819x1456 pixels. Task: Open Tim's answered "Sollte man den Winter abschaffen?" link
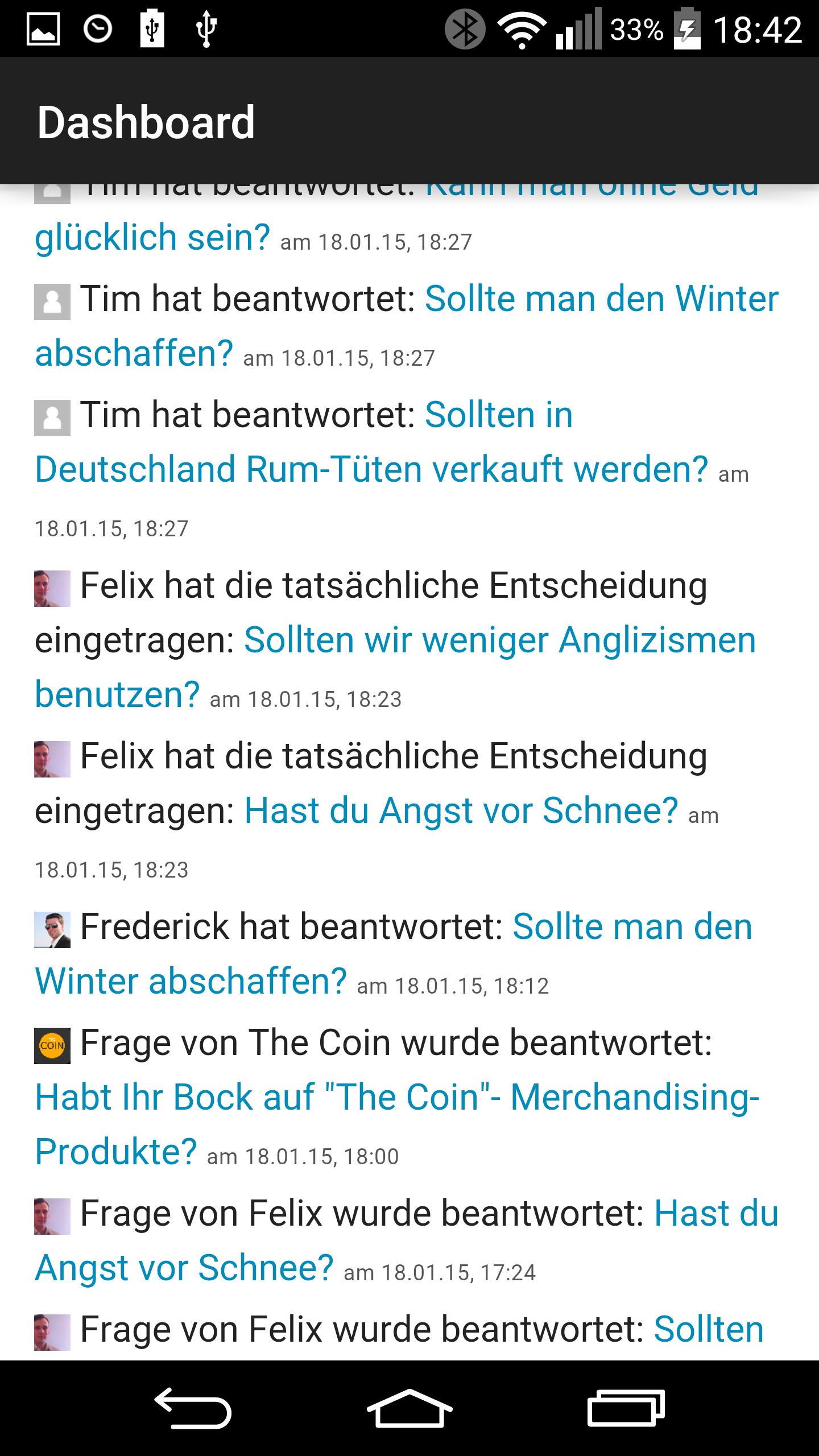pos(601,299)
